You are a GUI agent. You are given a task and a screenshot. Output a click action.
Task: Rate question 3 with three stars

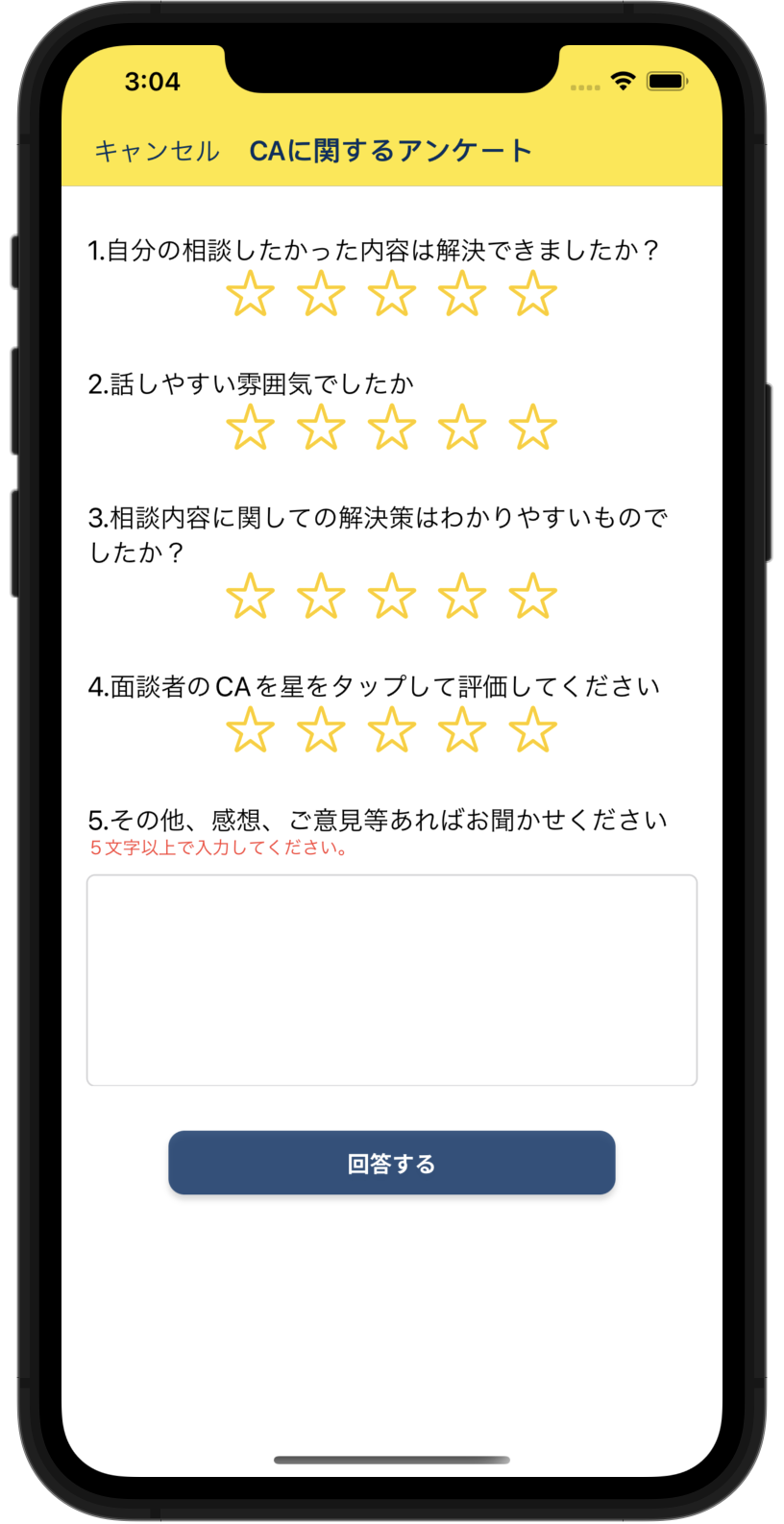click(392, 596)
